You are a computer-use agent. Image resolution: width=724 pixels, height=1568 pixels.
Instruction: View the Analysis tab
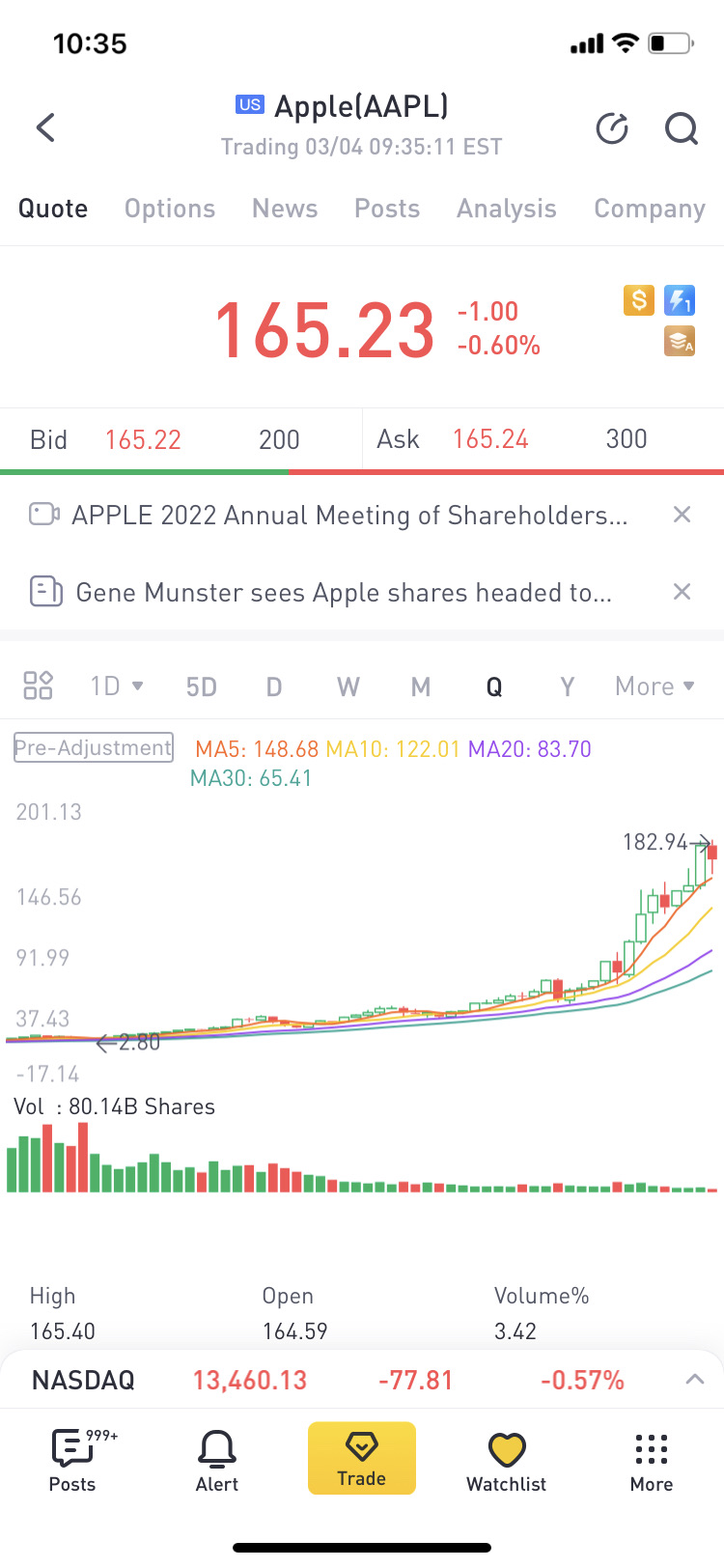(x=507, y=209)
